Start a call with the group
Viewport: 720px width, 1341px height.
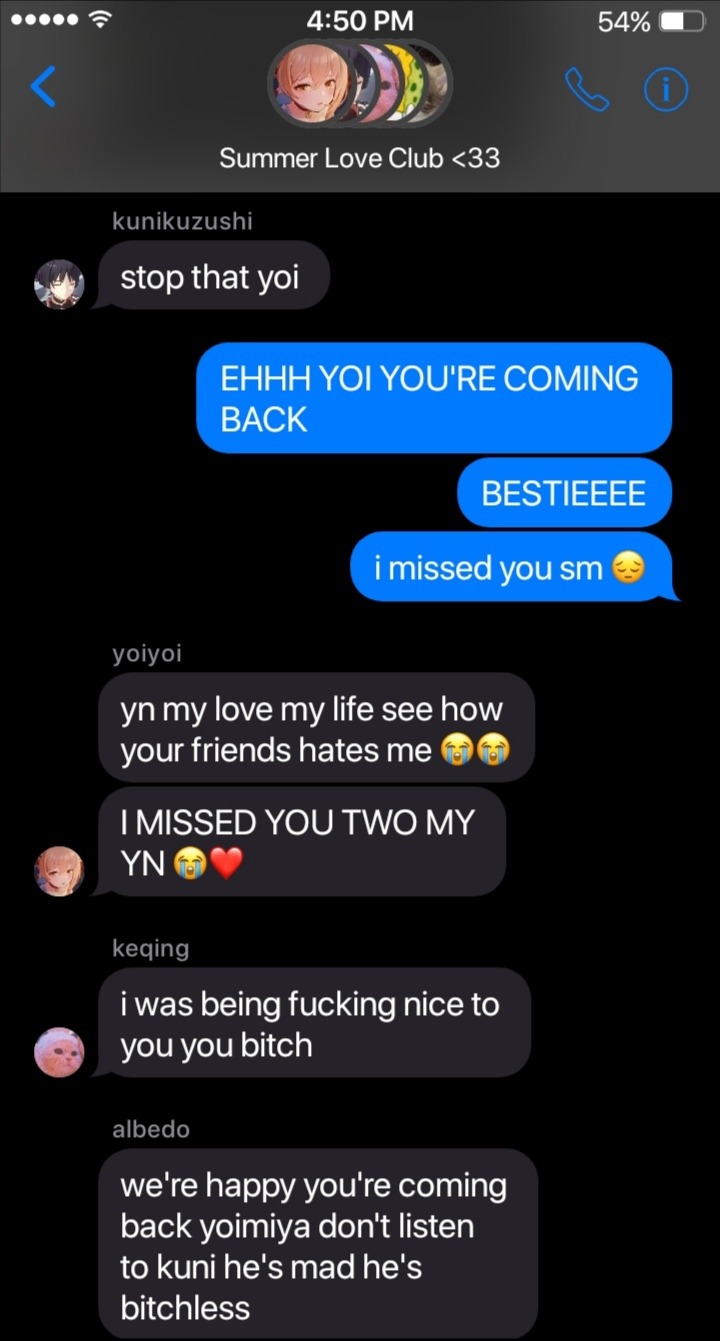click(587, 90)
